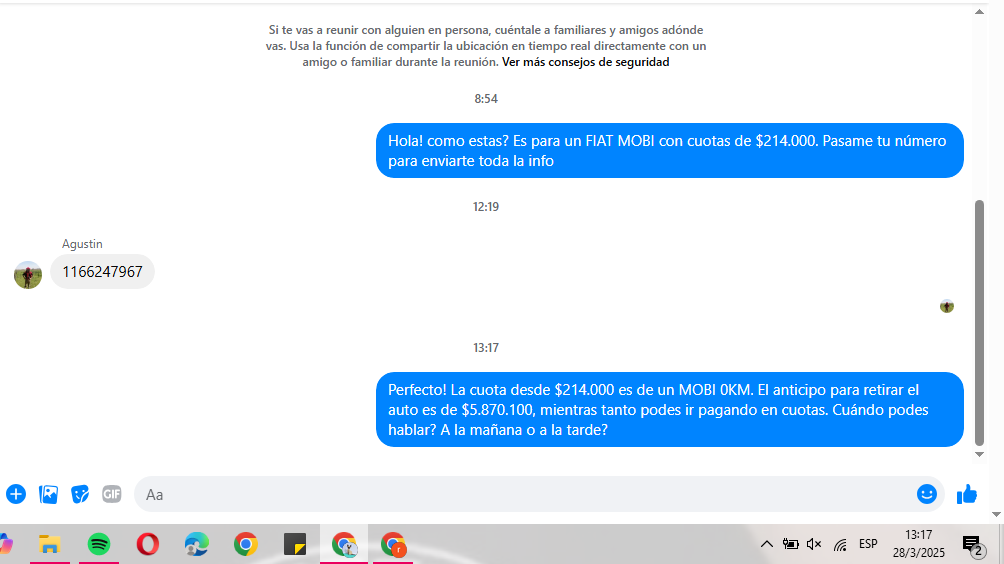Attach a photo or file

click(48, 494)
